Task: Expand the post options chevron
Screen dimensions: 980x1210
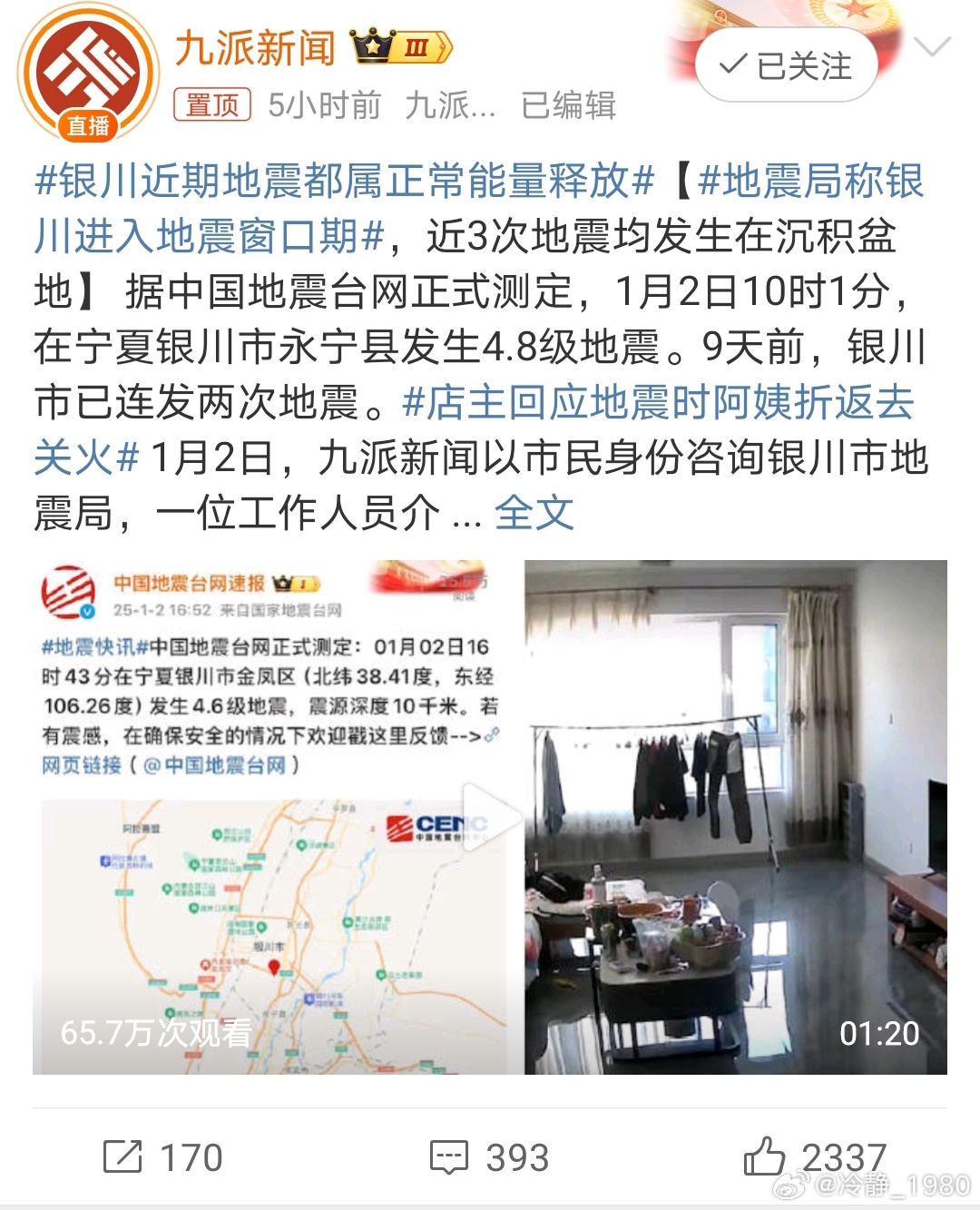Action: 934,46
